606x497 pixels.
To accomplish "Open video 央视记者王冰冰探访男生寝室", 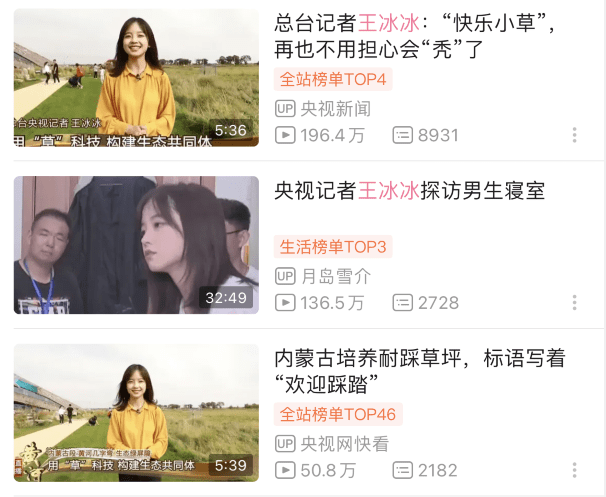I will click(410, 191).
